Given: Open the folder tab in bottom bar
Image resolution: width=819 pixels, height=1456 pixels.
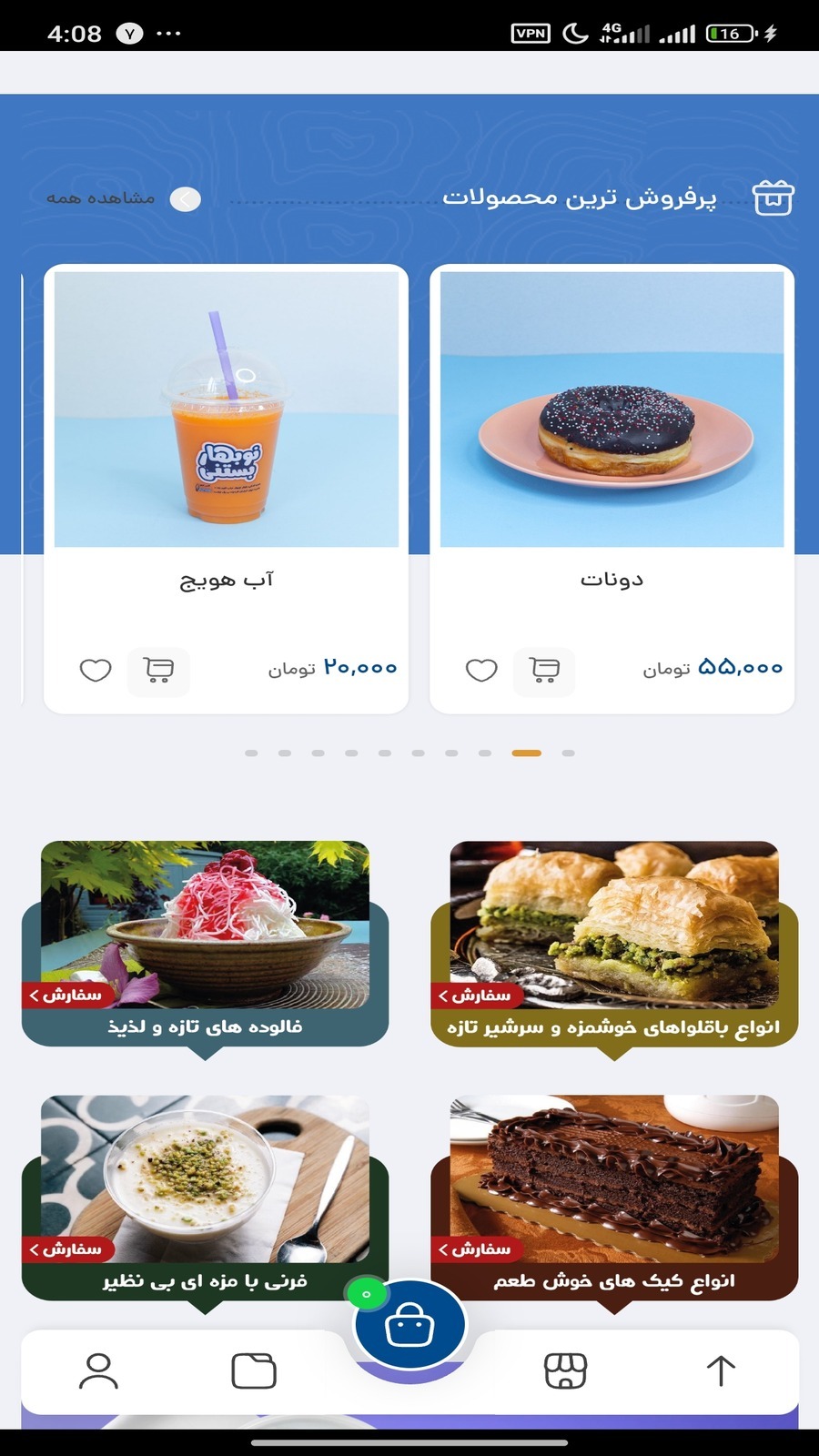Looking at the screenshot, I should (x=254, y=1370).
